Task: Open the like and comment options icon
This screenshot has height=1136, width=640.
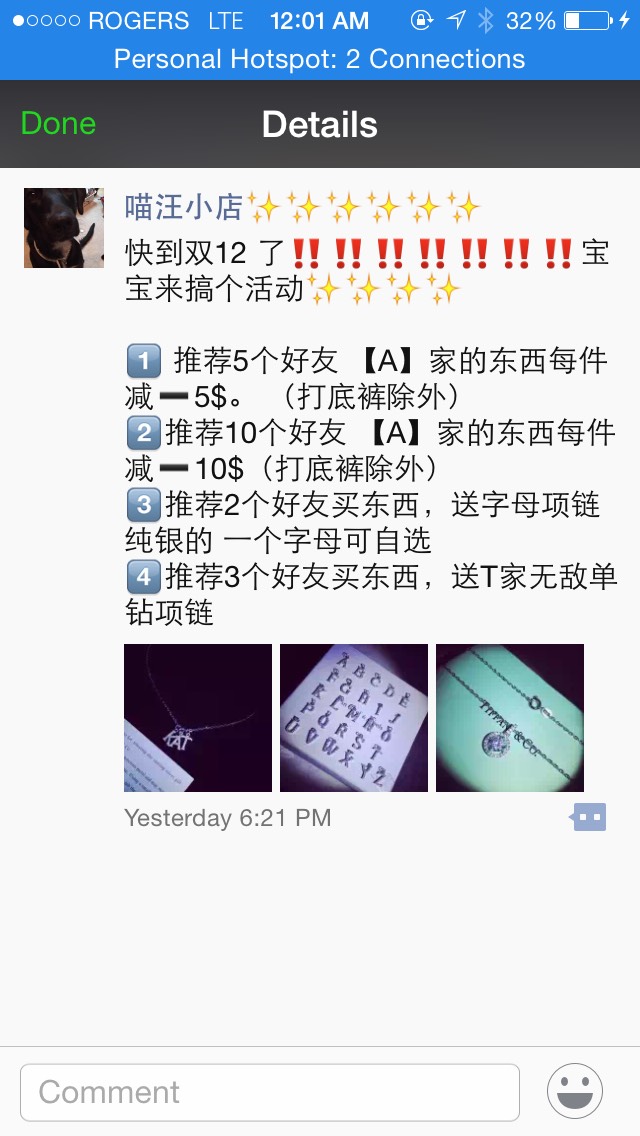Action: coord(589,818)
